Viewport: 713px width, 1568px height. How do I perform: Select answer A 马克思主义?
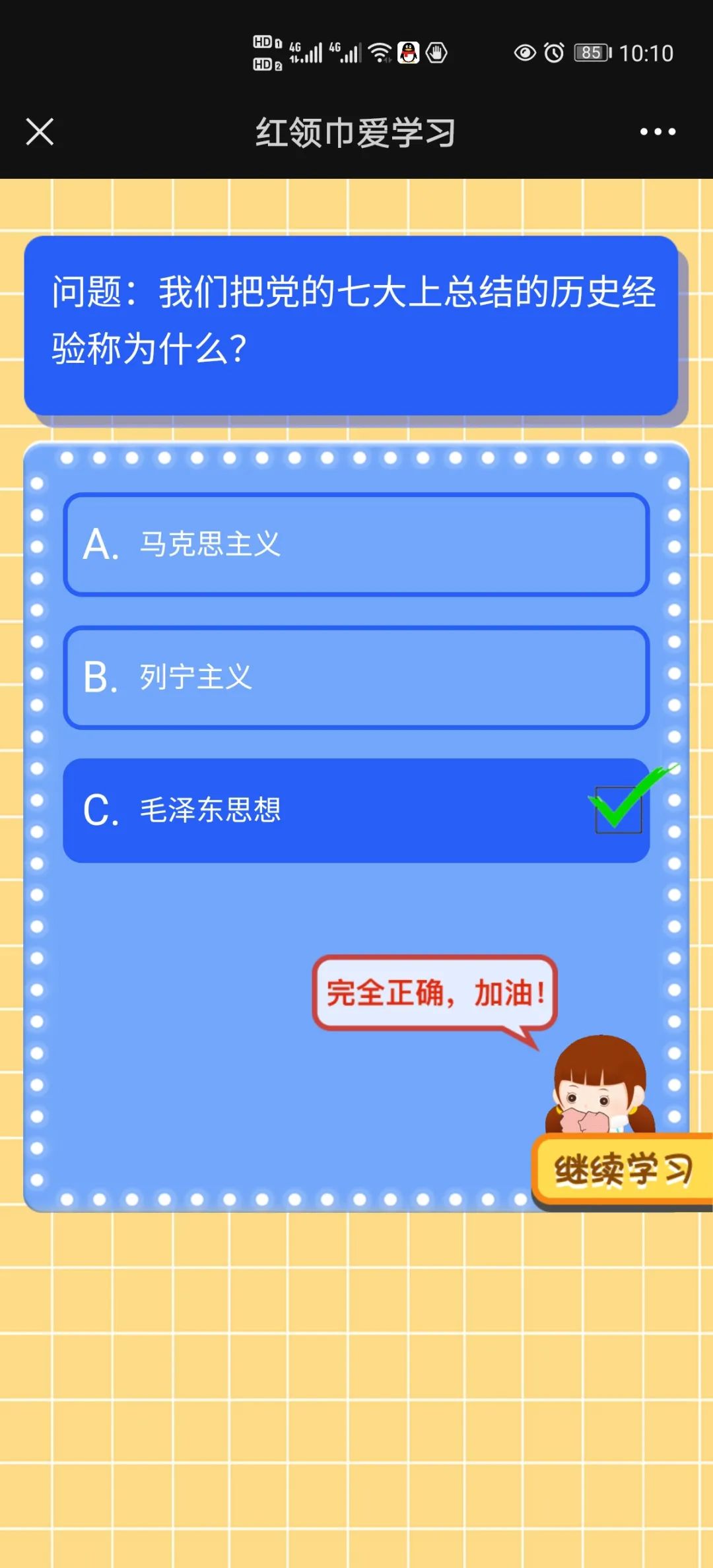click(x=356, y=545)
